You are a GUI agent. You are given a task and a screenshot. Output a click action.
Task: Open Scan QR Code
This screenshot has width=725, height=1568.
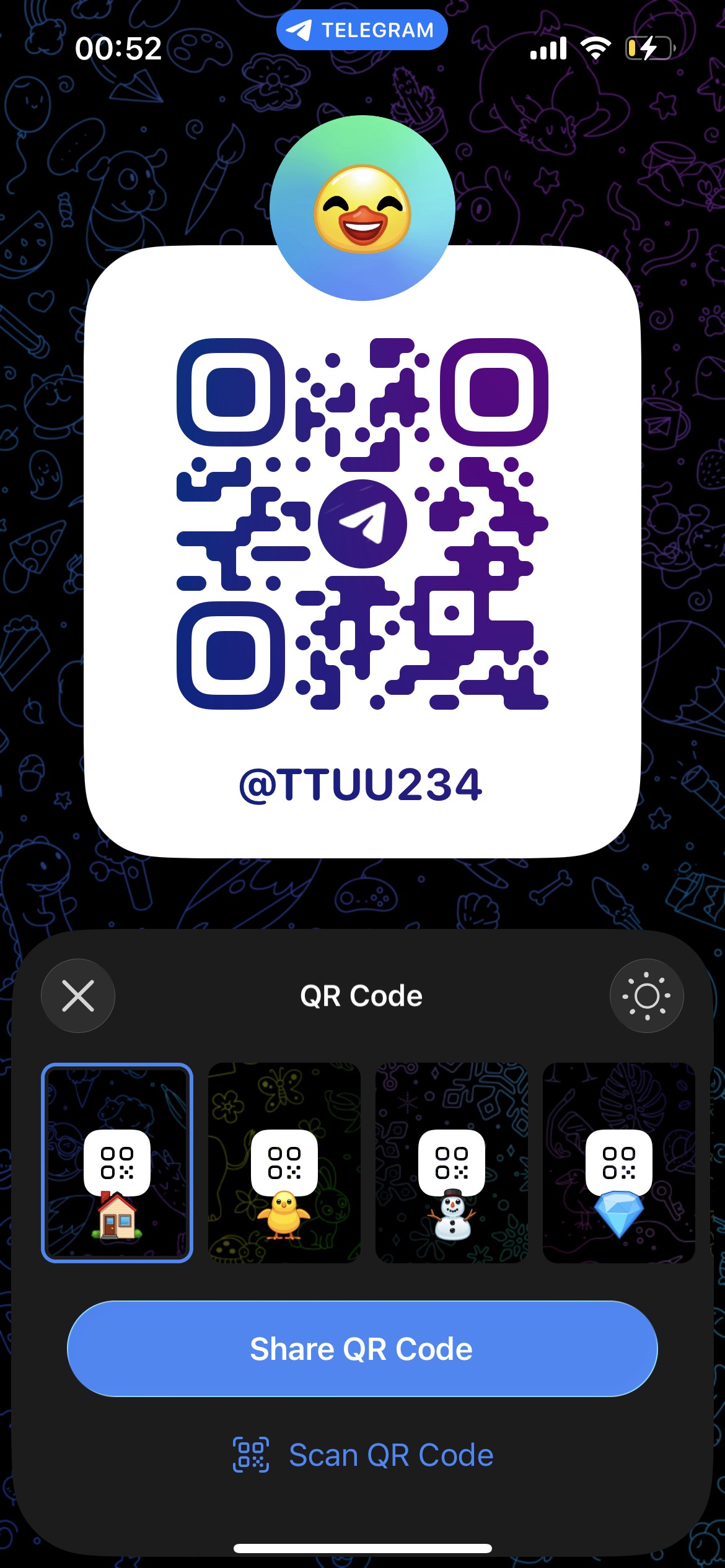point(363,1455)
